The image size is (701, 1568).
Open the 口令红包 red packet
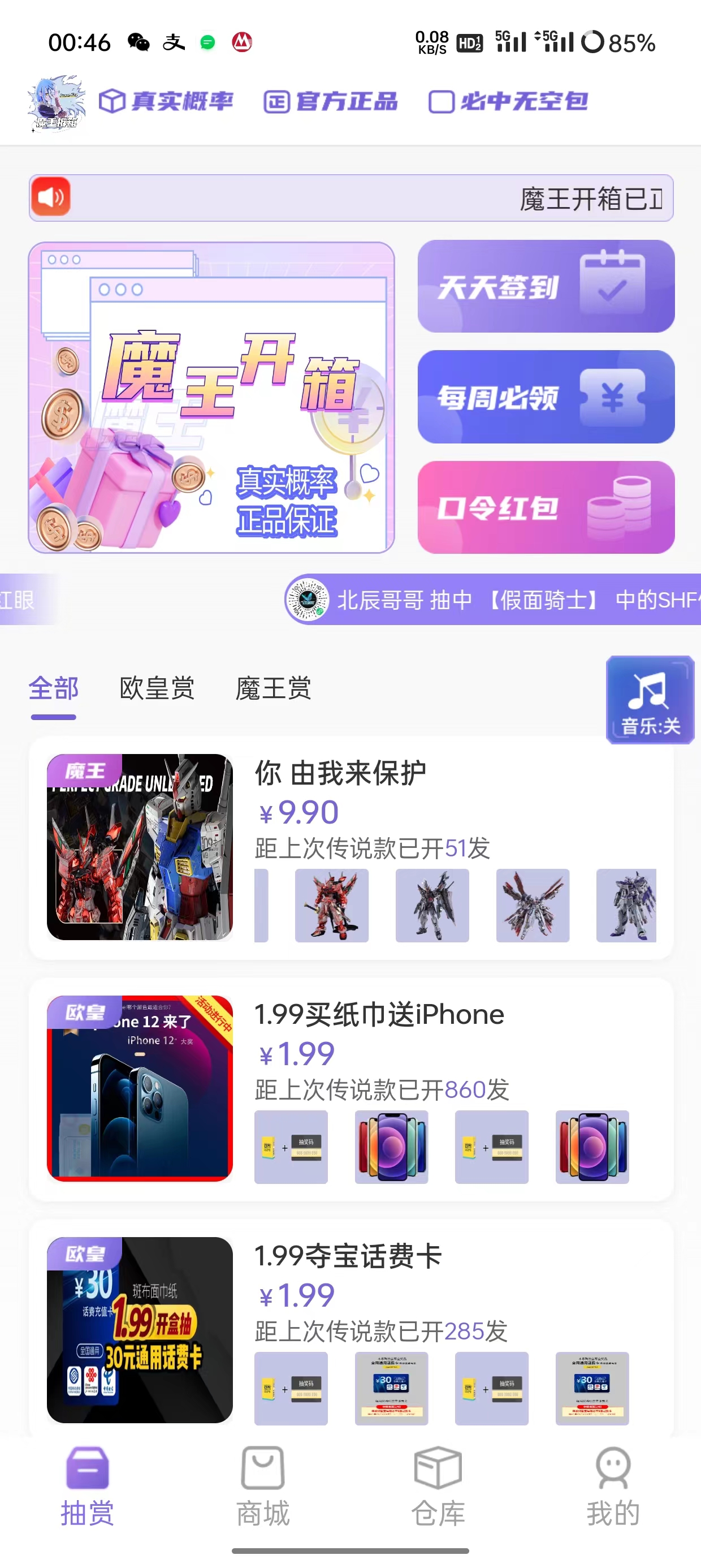tap(545, 507)
